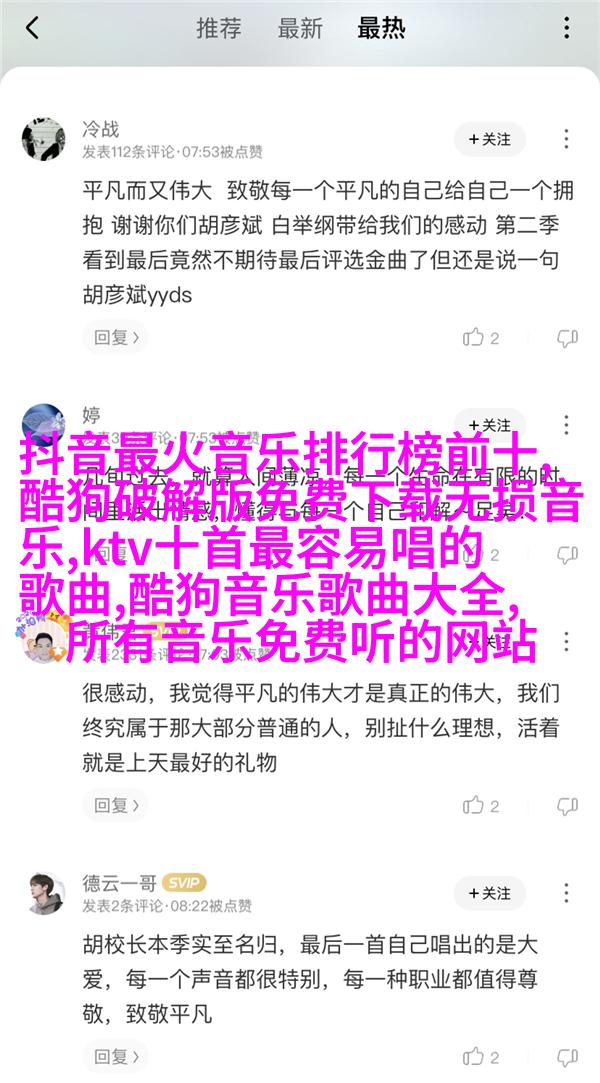Follow user 婷
The height and width of the screenshot is (1083, 600).
click(489, 425)
